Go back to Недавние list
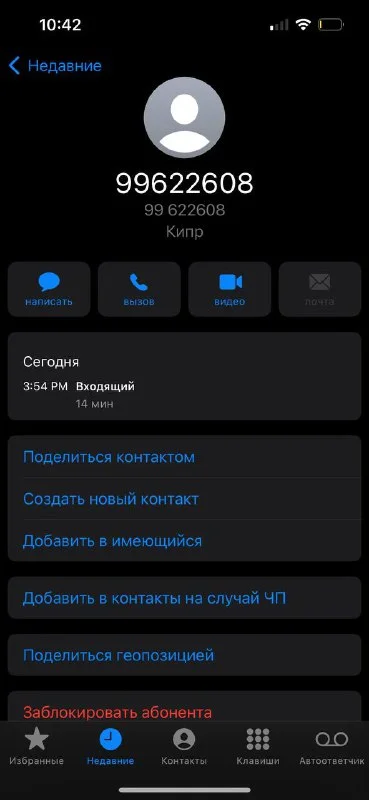 click(55, 66)
